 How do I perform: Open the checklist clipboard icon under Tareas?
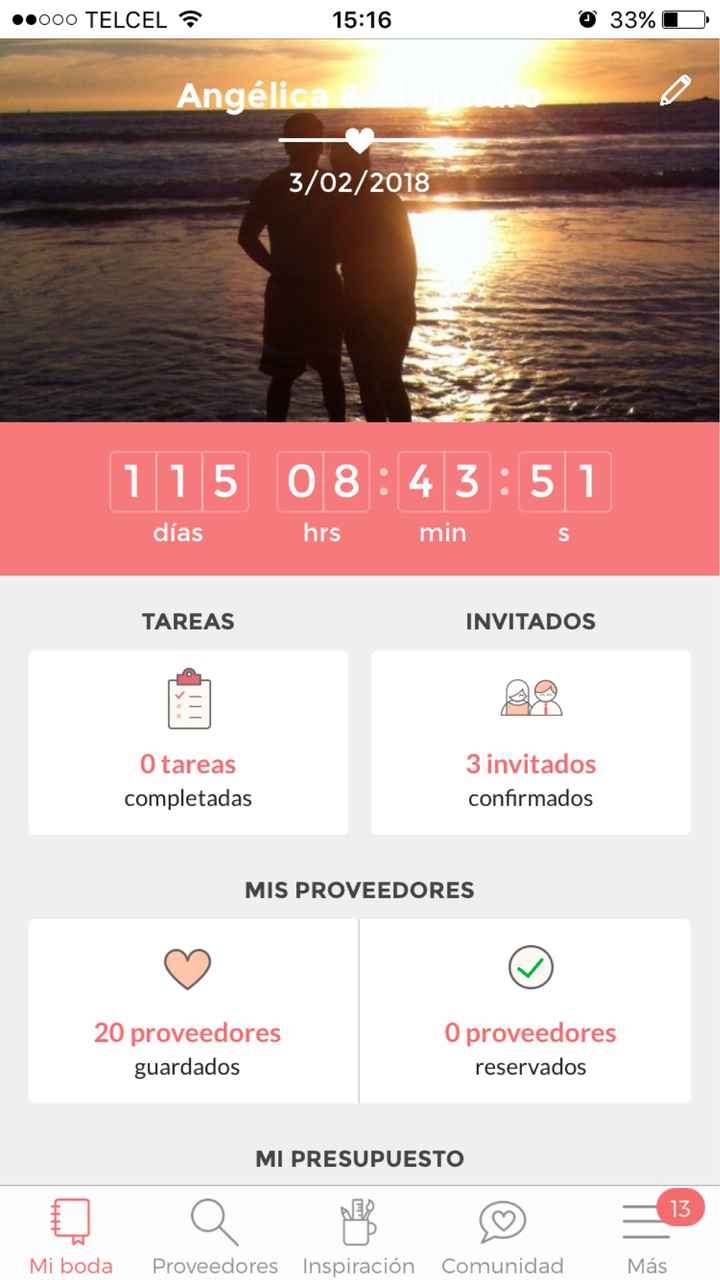point(187,700)
